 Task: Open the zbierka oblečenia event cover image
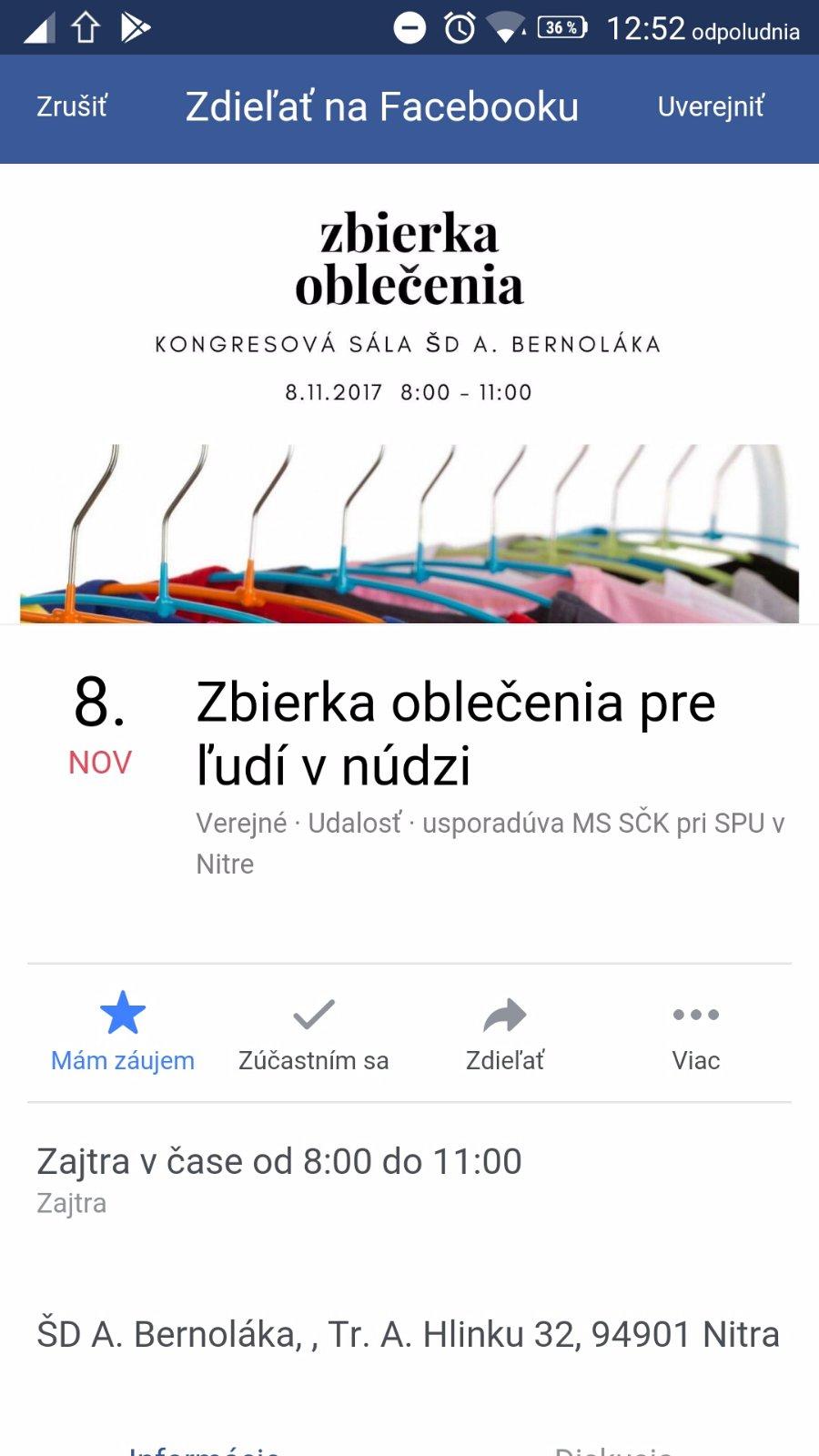(x=409, y=396)
